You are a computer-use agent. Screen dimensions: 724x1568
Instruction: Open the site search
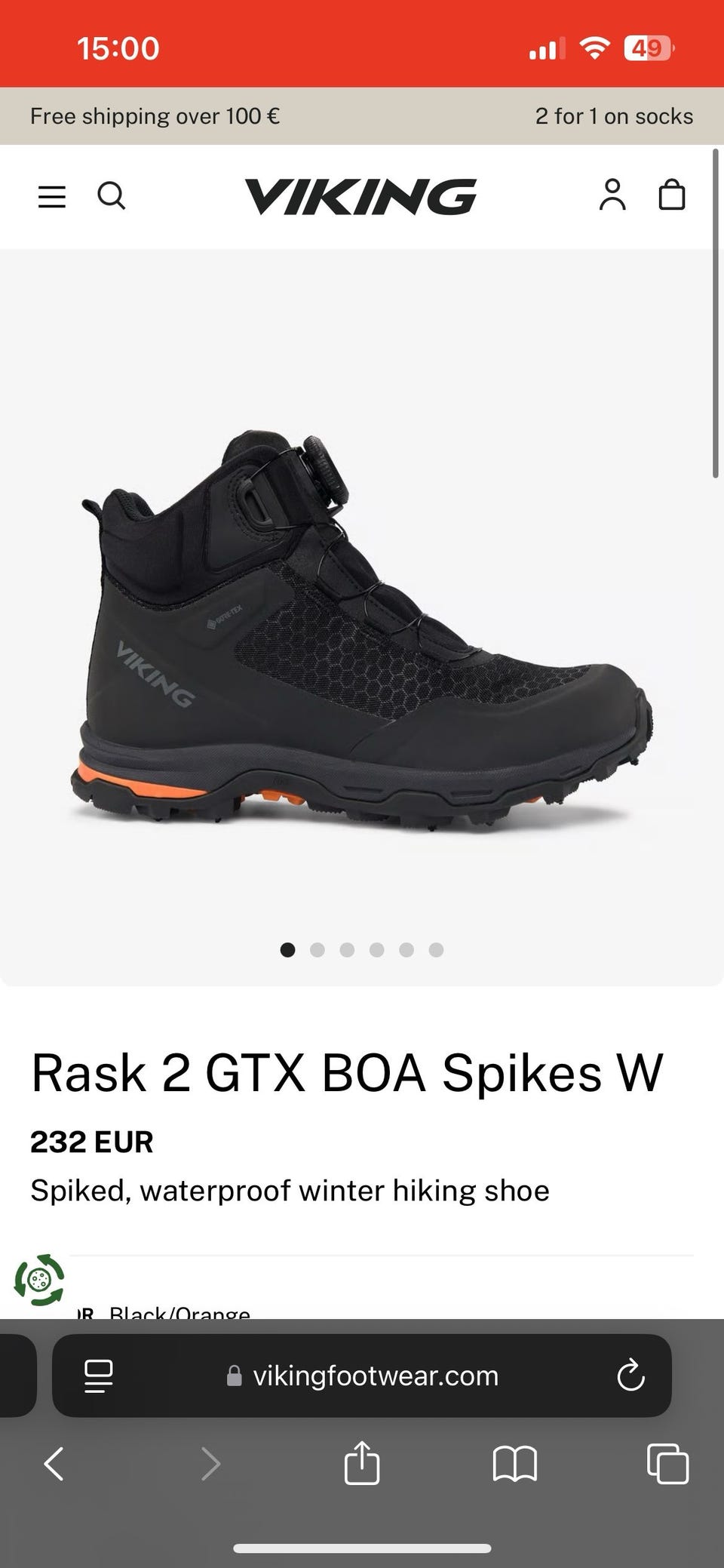pyautogui.click(x=112, y=196)
